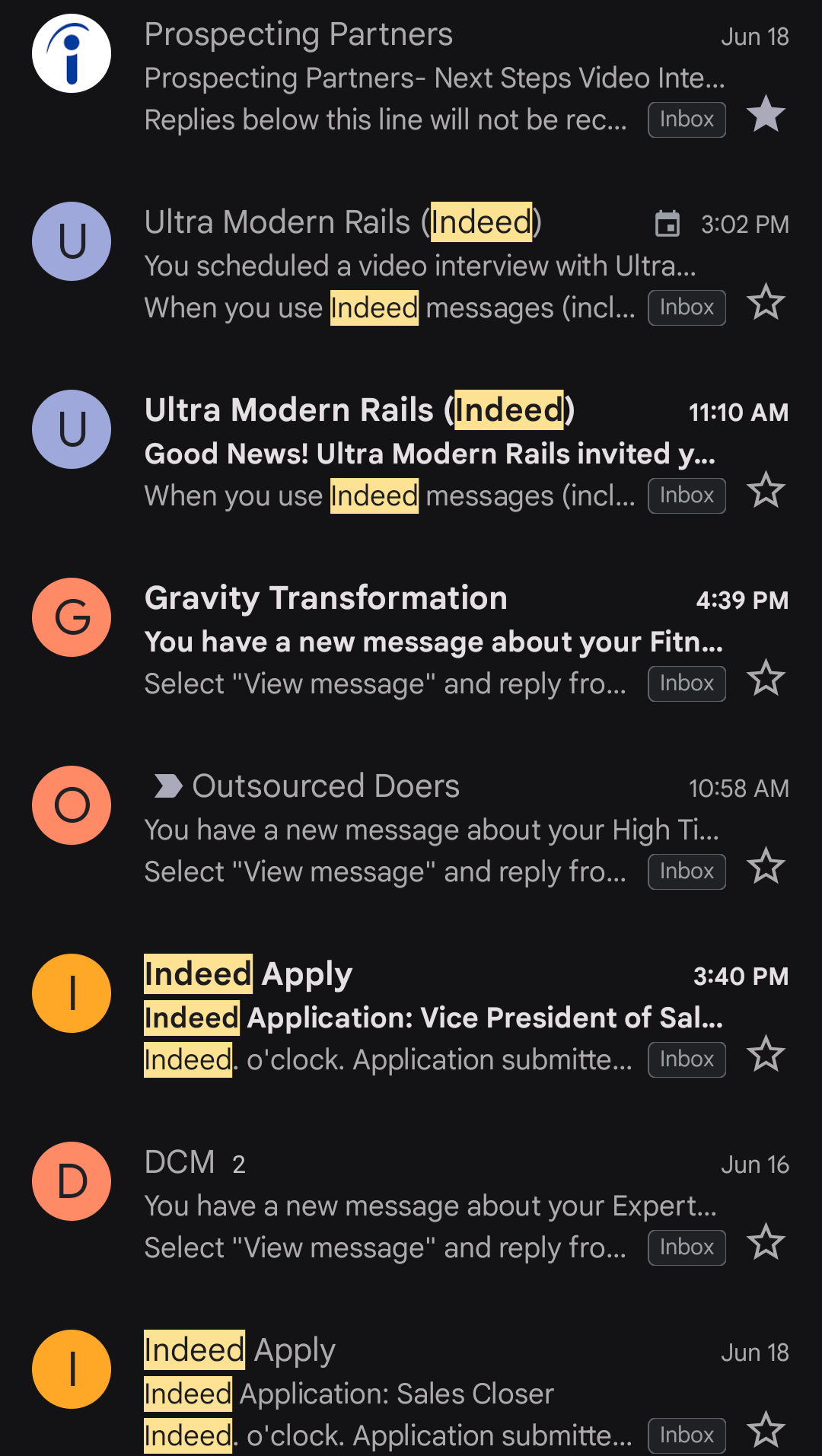Open Indeed Application Sales Closer email
The image size is (822, 1456).
click(396, 1394)
